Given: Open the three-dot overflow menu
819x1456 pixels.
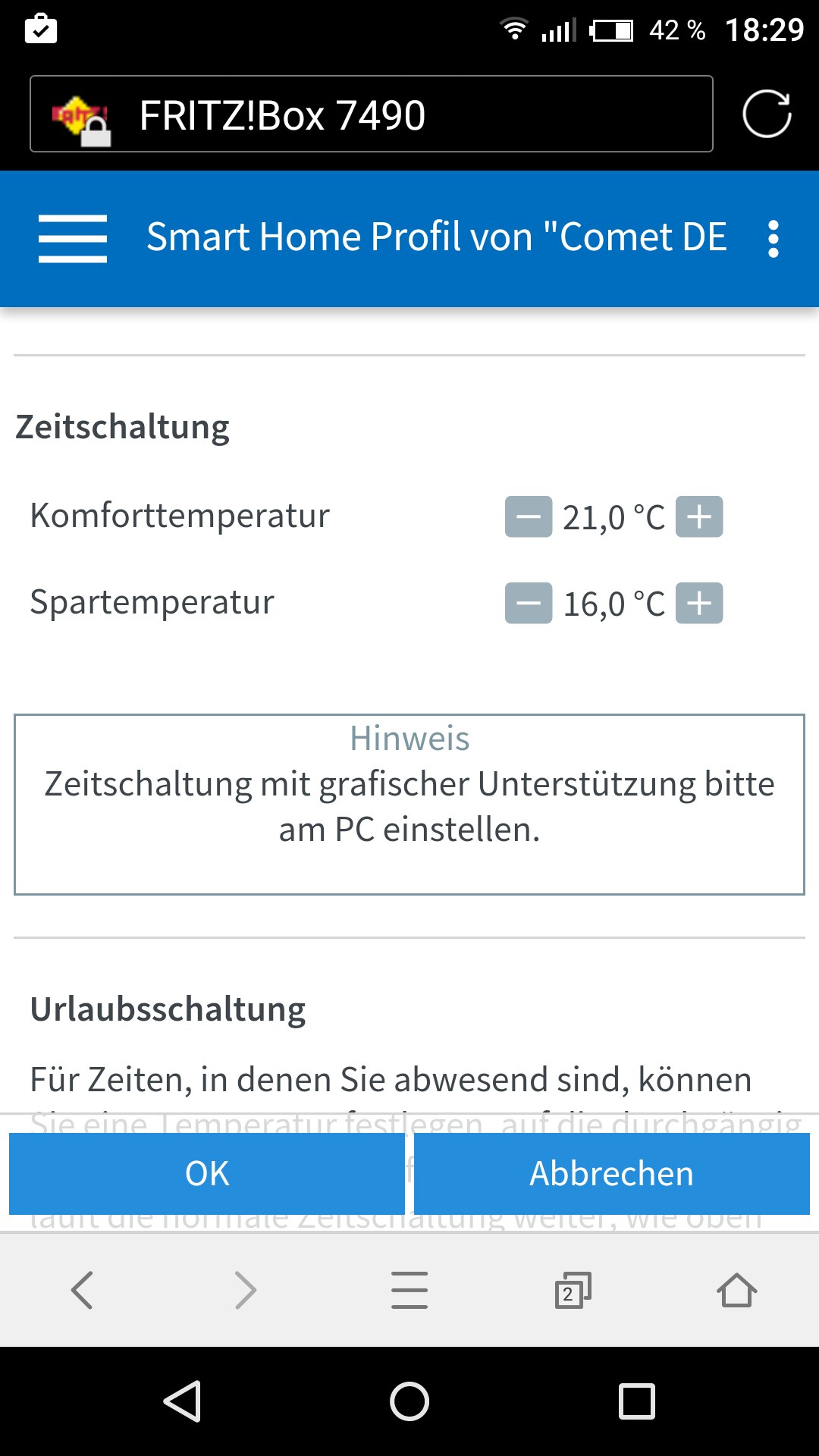Looking at the screenshot, I should click(x=773, y=239).
